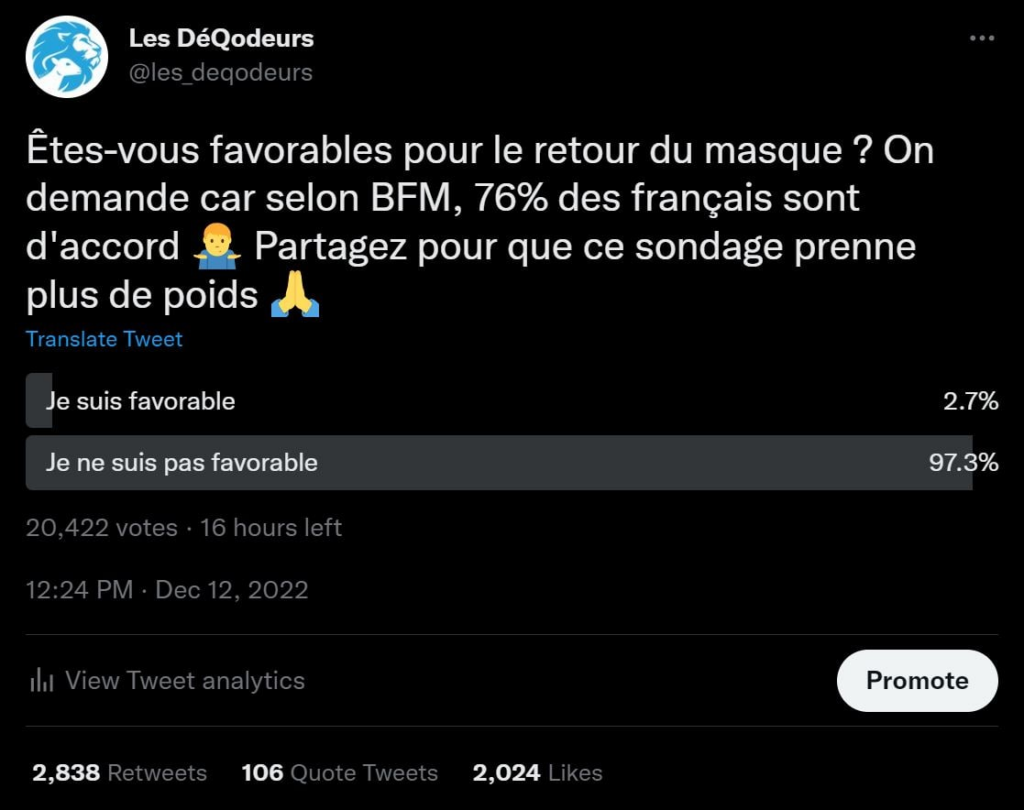Tap the Promote button
The width and height of the screenshot is (1024, 810).
pyautogui.click(x=916, y=681)
